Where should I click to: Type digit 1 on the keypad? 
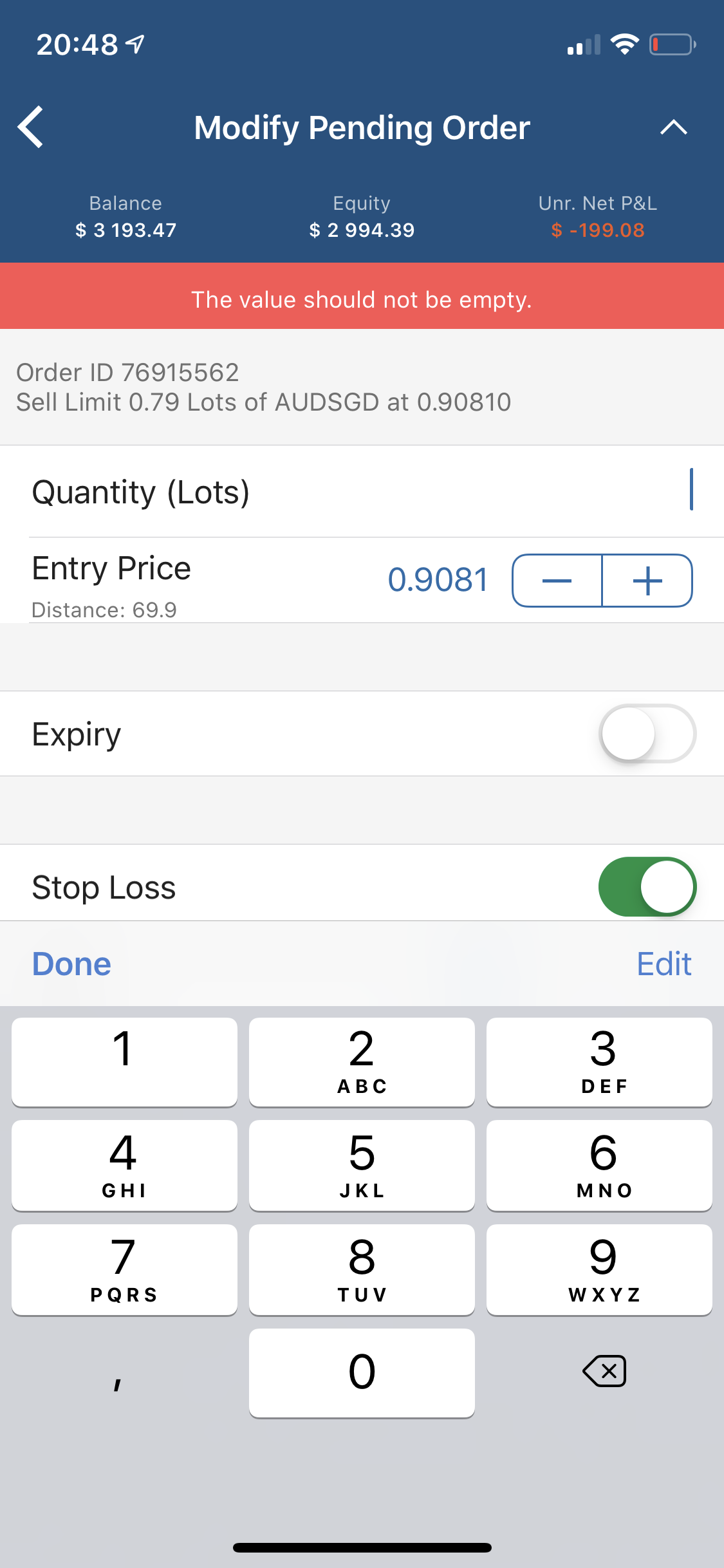(x=124, y=1062)
